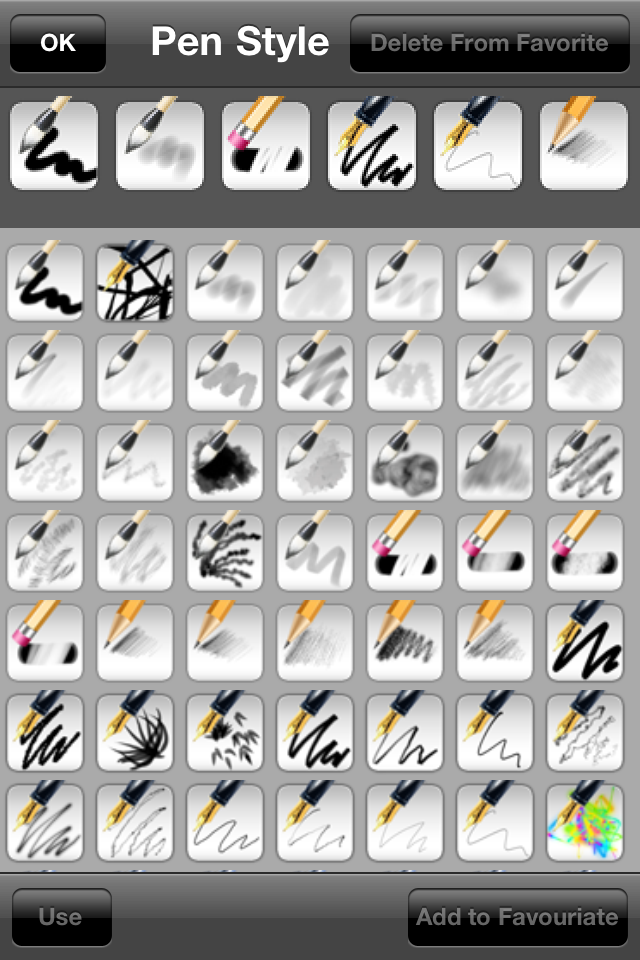Tap the Use button
The height and width of the screenshot is (960, 640).
61,917
